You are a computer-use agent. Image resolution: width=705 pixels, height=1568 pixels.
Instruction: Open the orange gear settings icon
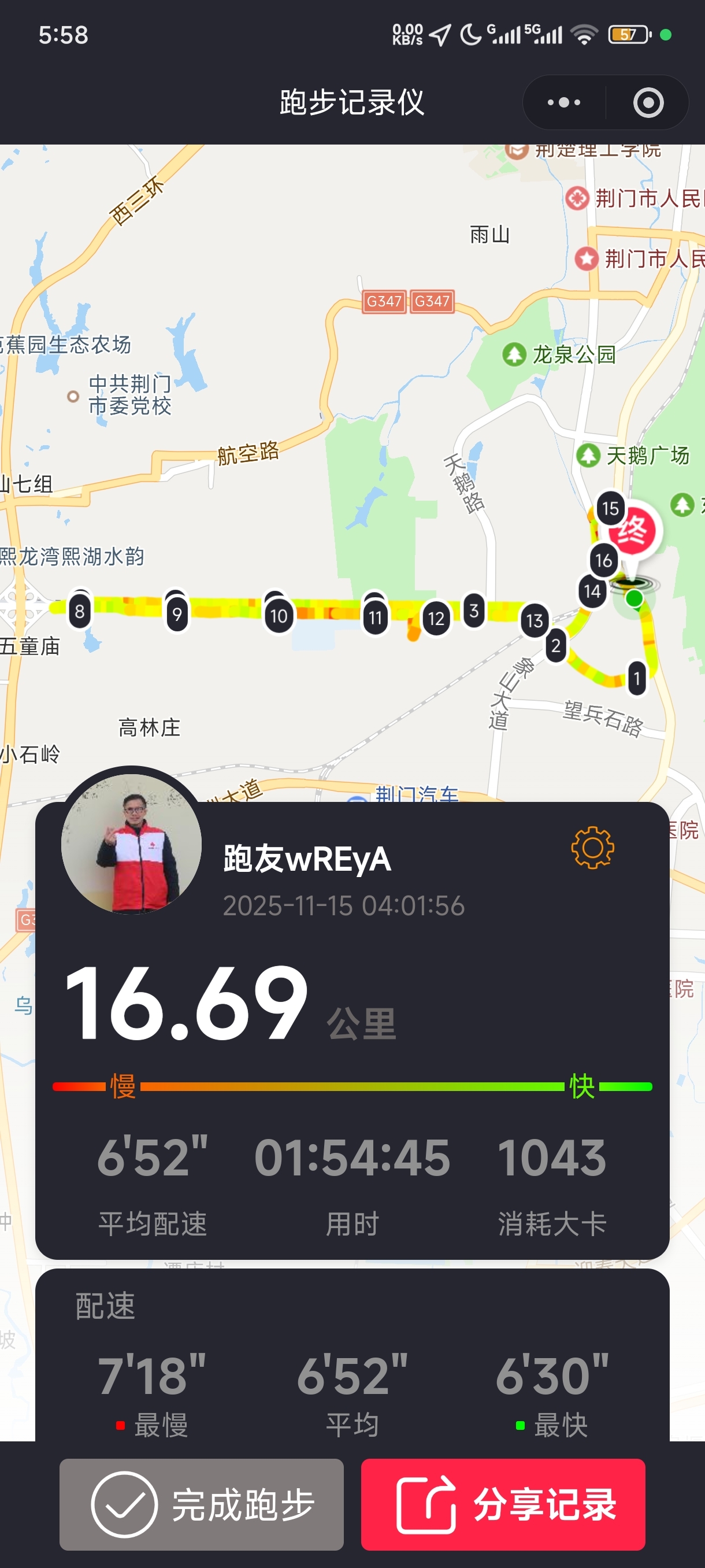[592, 847]
